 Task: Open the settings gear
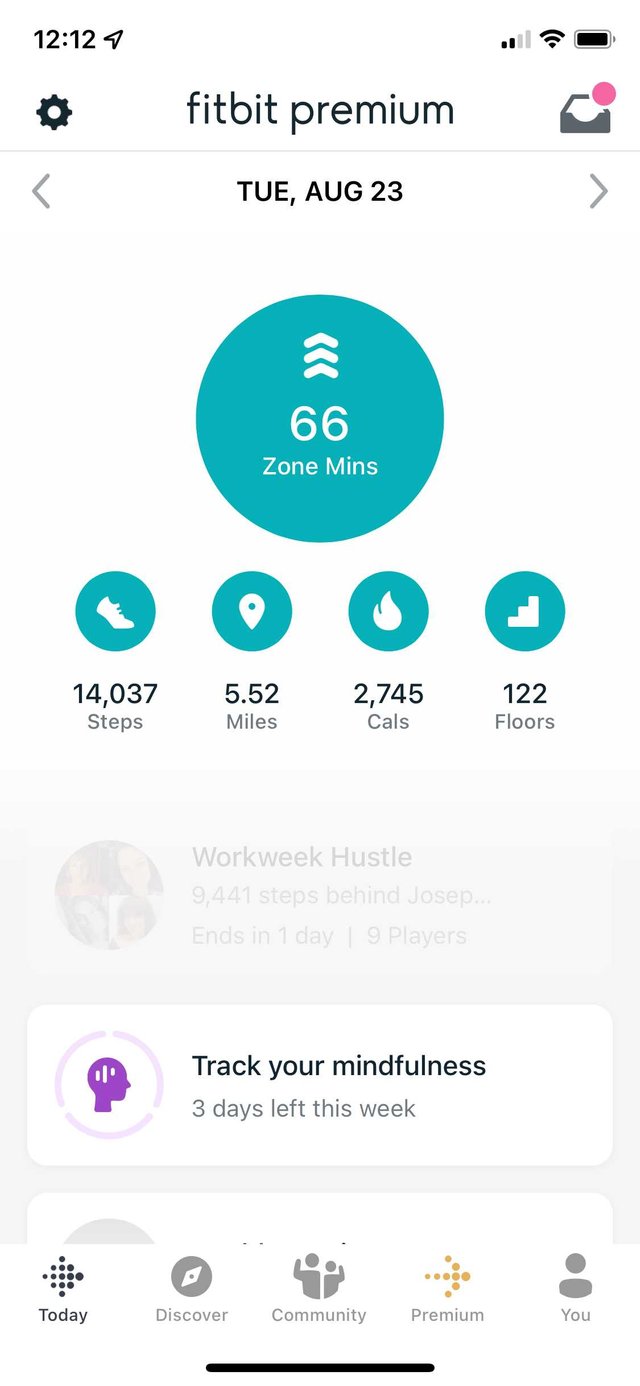[x=54, y=112]
